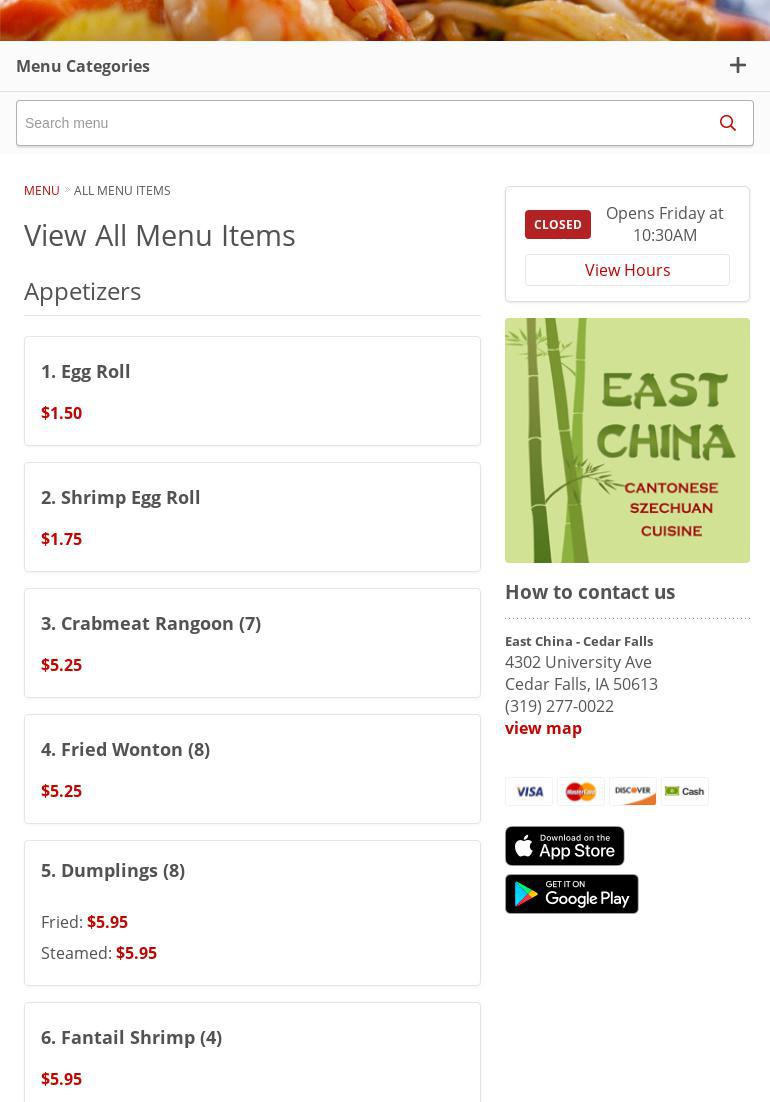Tap the Search menu text field
Screen dimensions: 770x1102
coord(360,123)
